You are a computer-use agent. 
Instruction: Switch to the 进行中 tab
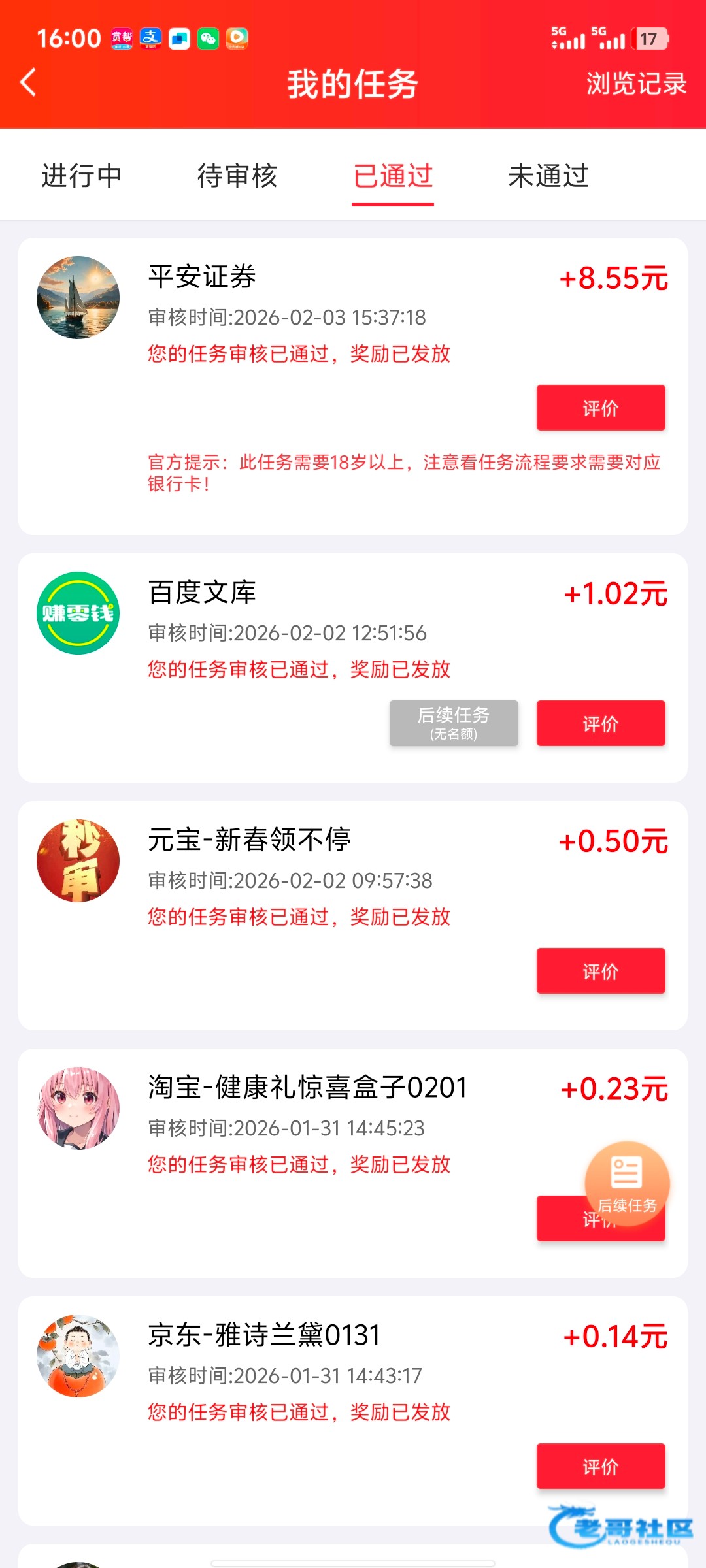[82, 176]
